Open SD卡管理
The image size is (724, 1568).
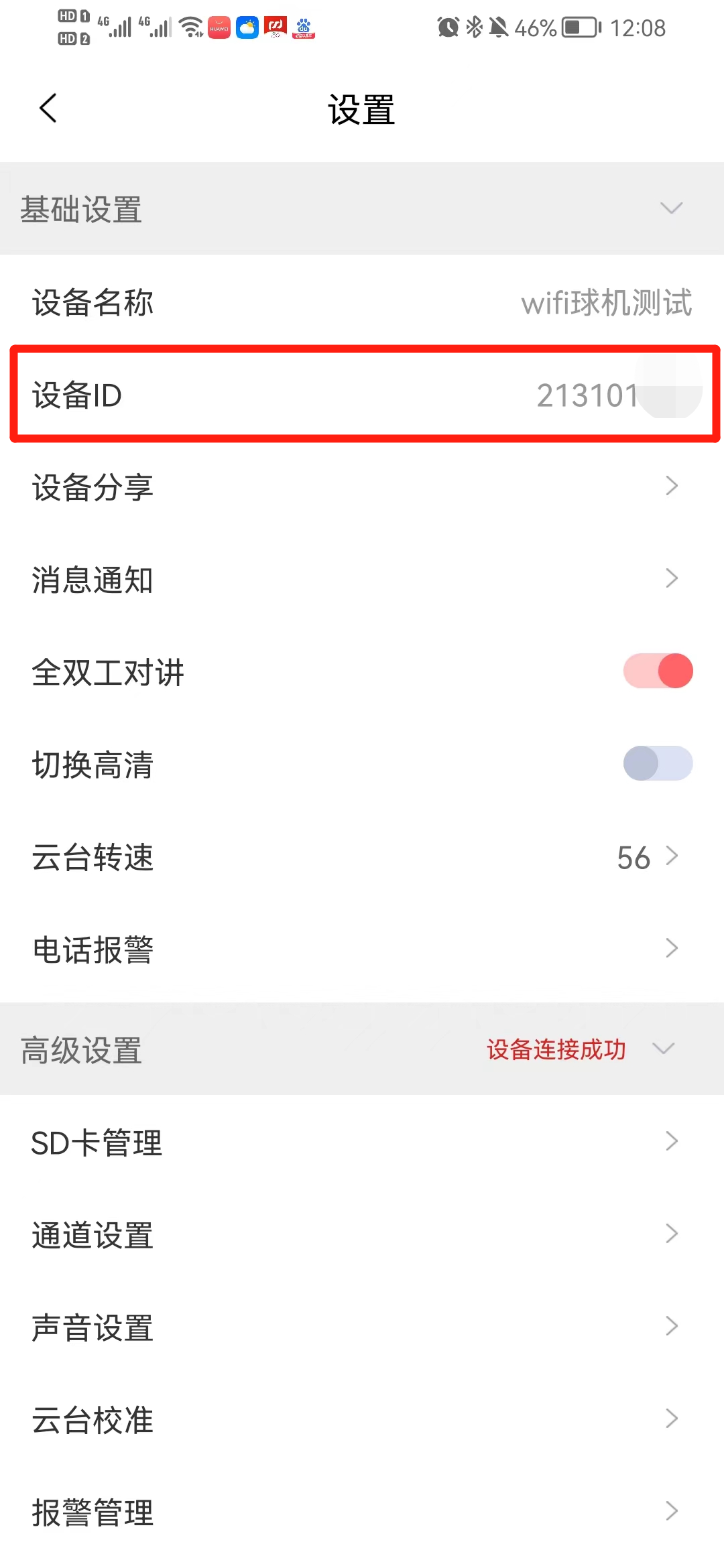[x=362, y=1142]
